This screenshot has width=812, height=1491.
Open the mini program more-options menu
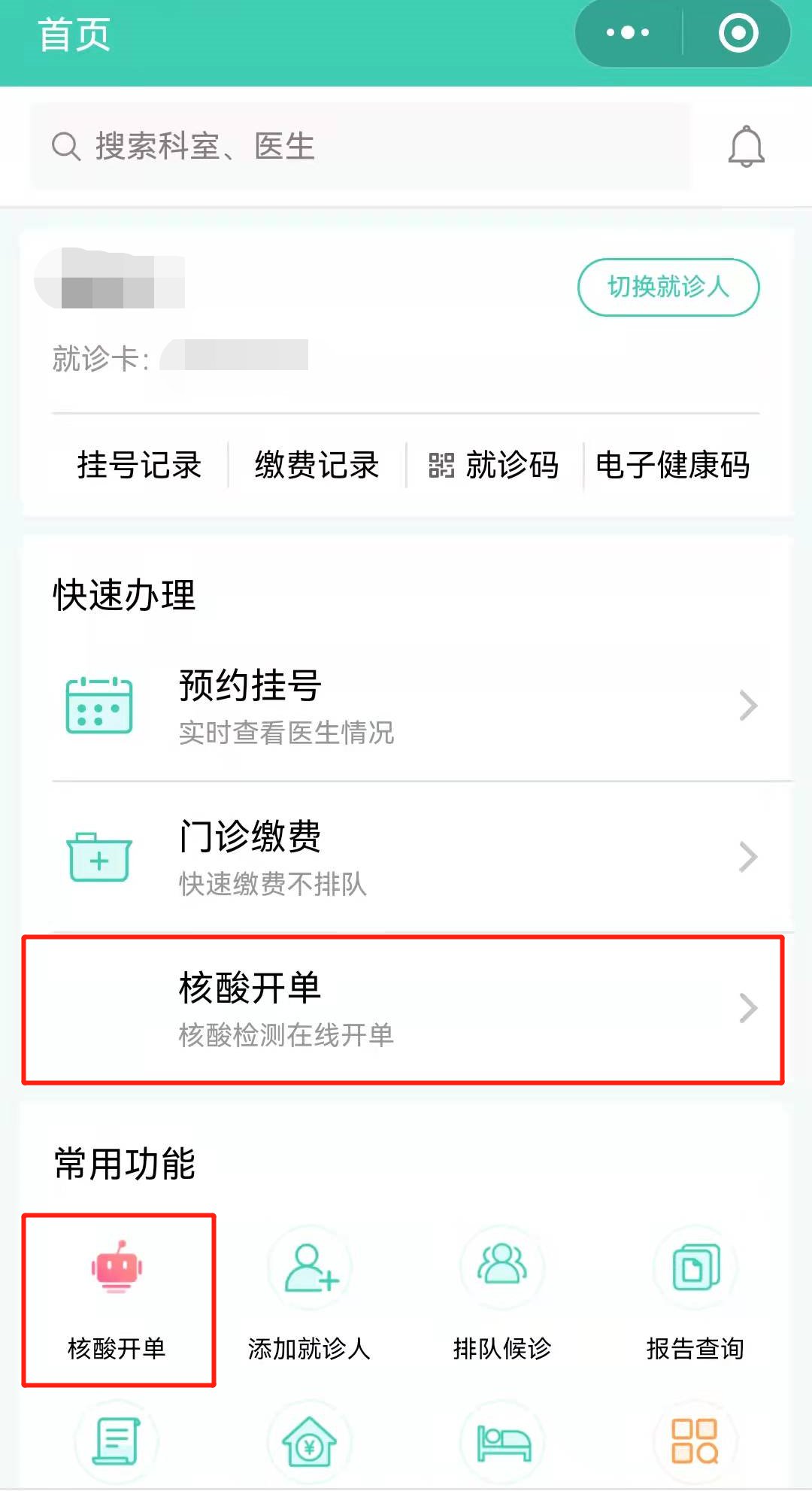628,33
